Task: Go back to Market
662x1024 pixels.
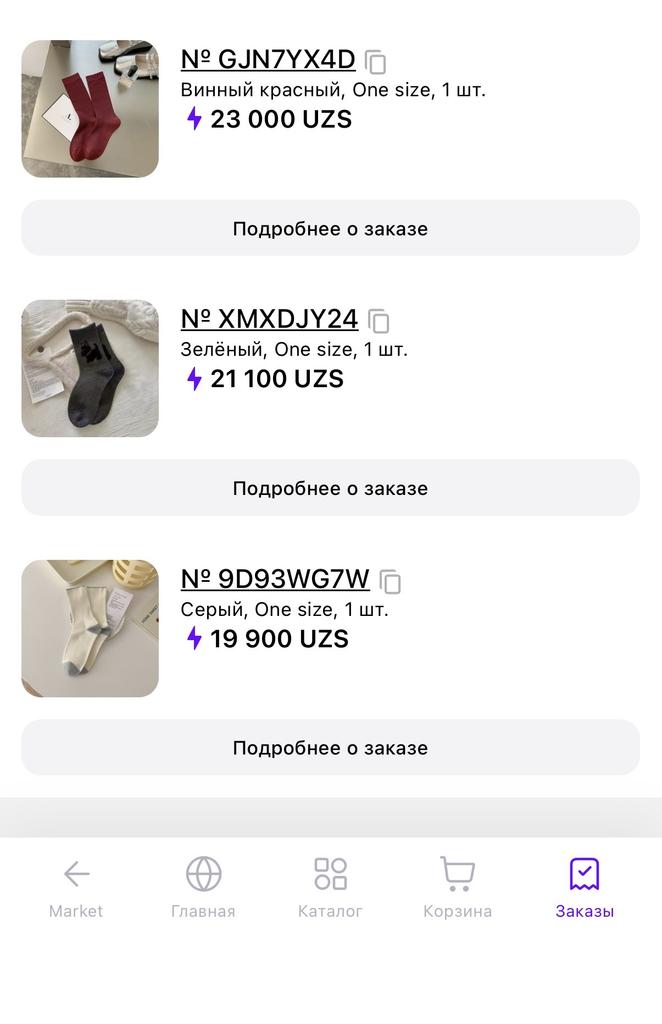Action: tap(76, 887)
